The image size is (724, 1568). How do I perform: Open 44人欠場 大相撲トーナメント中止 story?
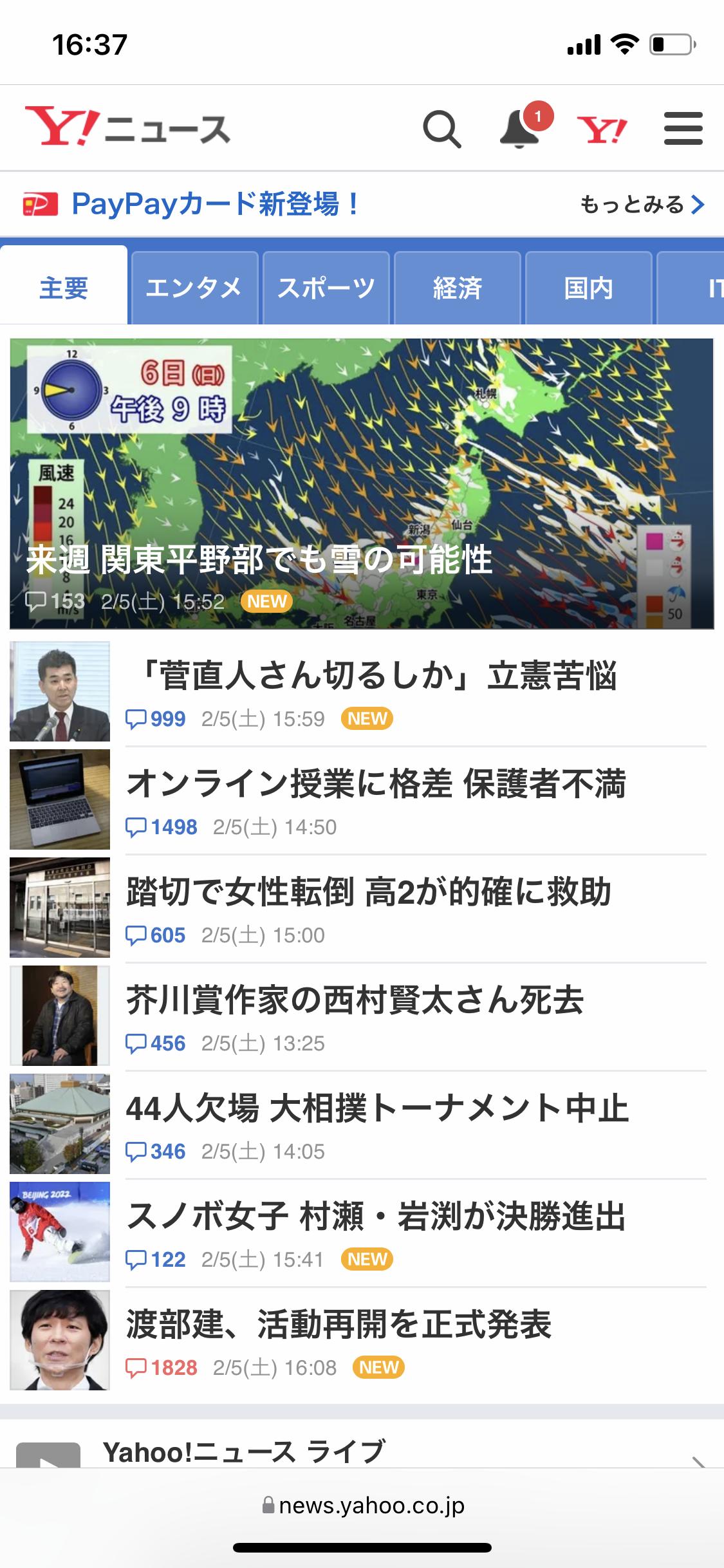(377, 1110)
